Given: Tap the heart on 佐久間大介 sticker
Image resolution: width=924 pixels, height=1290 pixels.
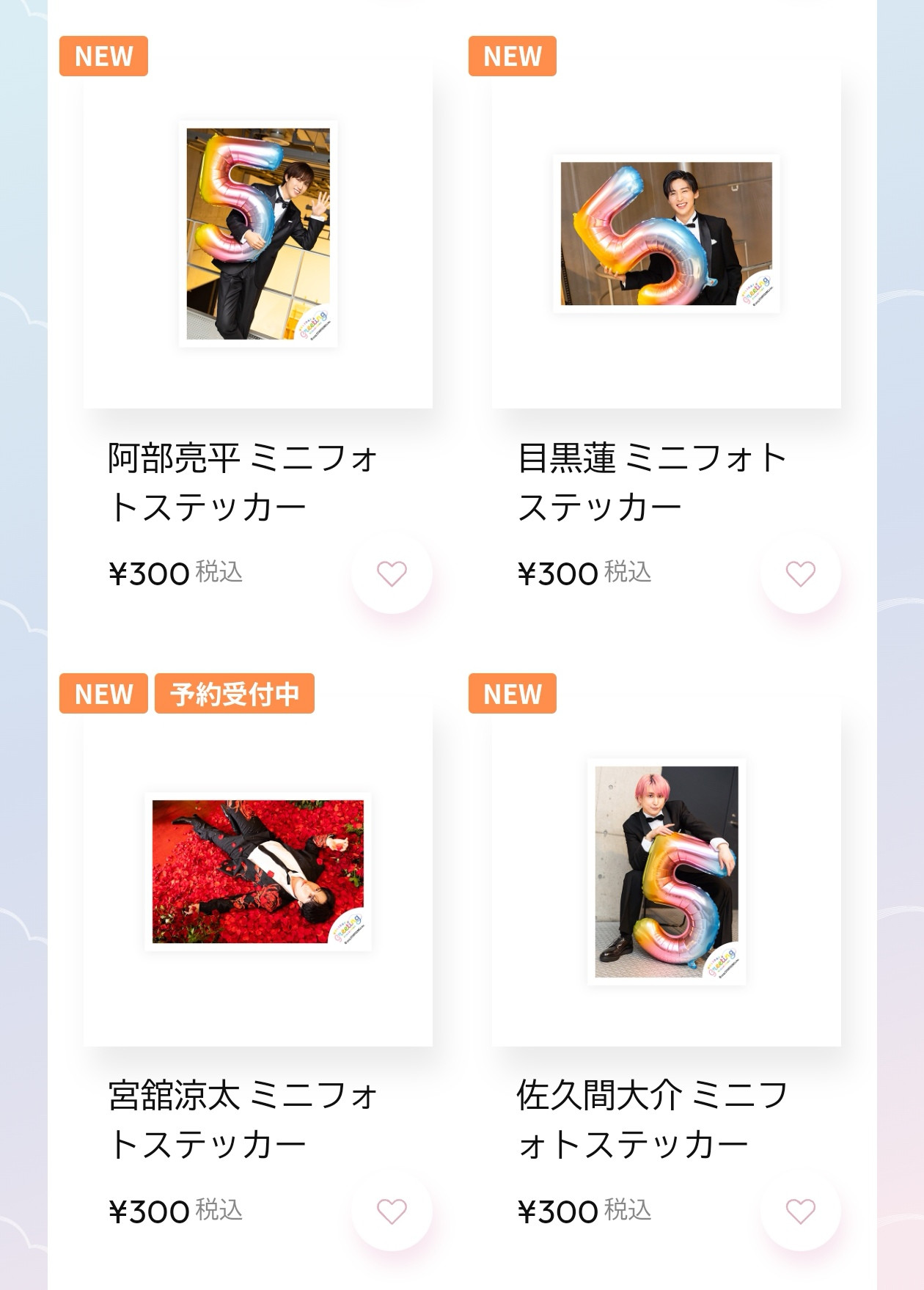Looking at the screenshot, I should tap(800, 1212).
